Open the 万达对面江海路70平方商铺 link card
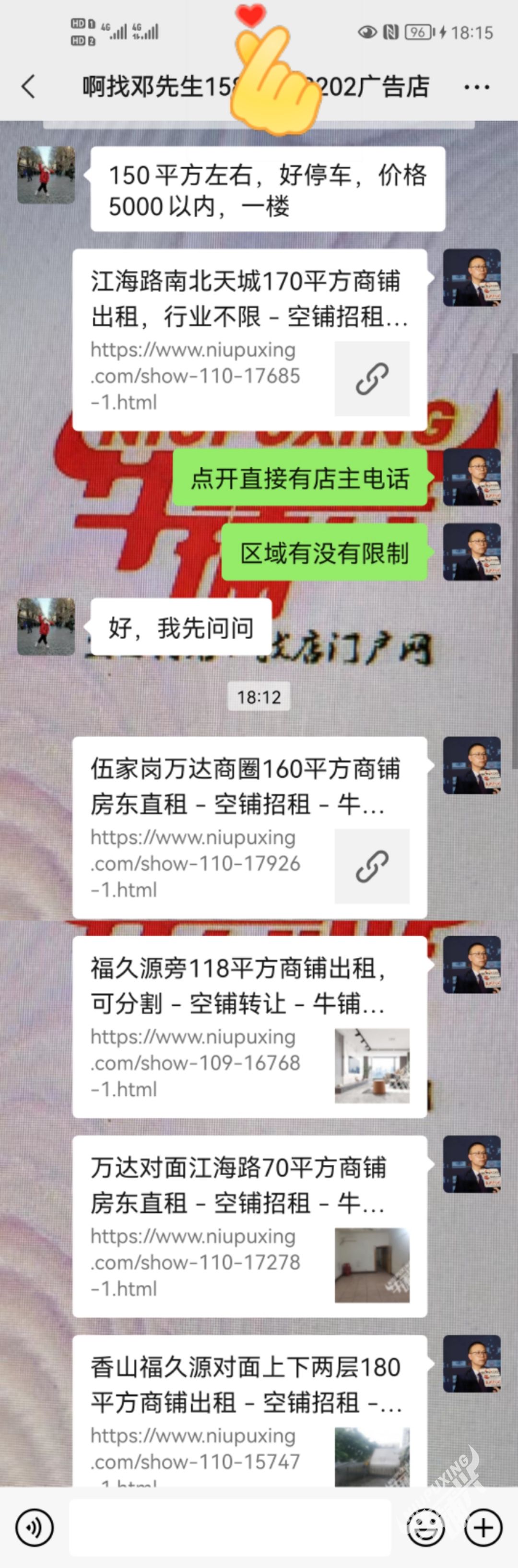The width and height of the screenshot is (518, 1568). tap(249, 1226)
